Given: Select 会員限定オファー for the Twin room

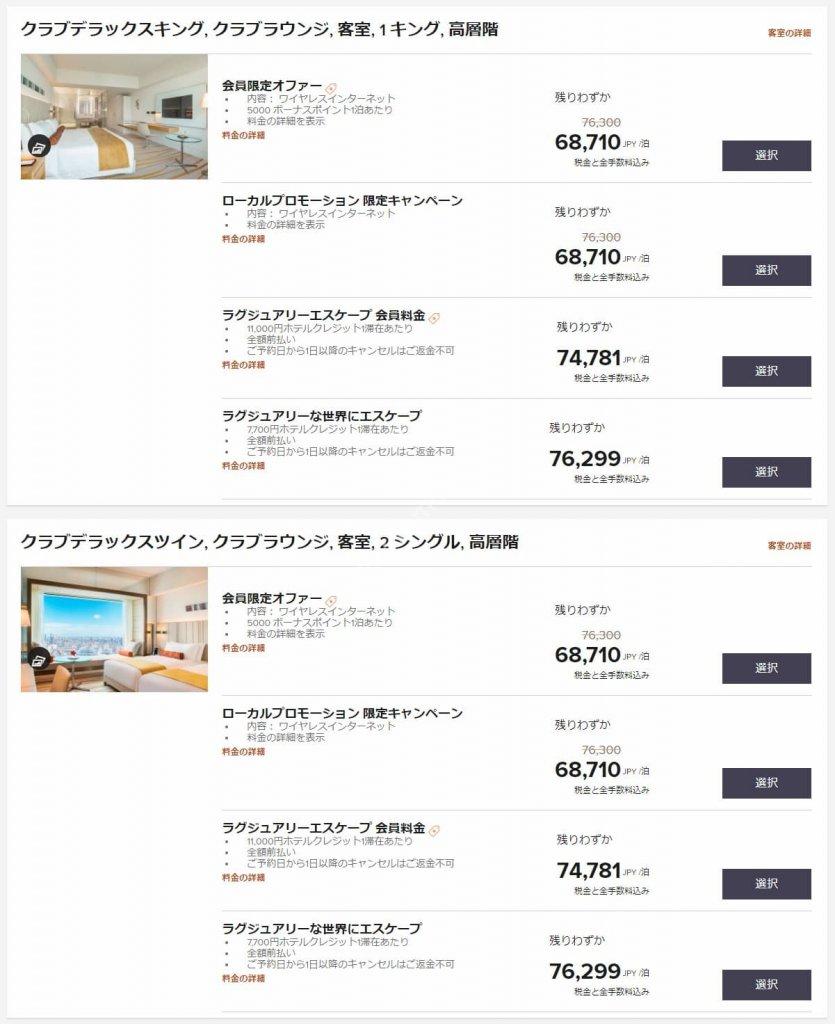Looking at the screenshot, I should (x=766, y=668).
